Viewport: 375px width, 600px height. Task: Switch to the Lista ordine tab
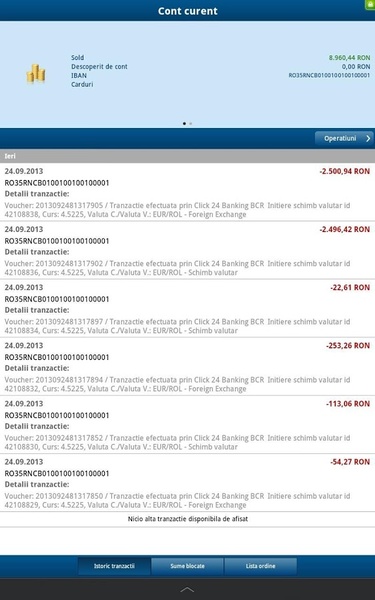[261, 566]
